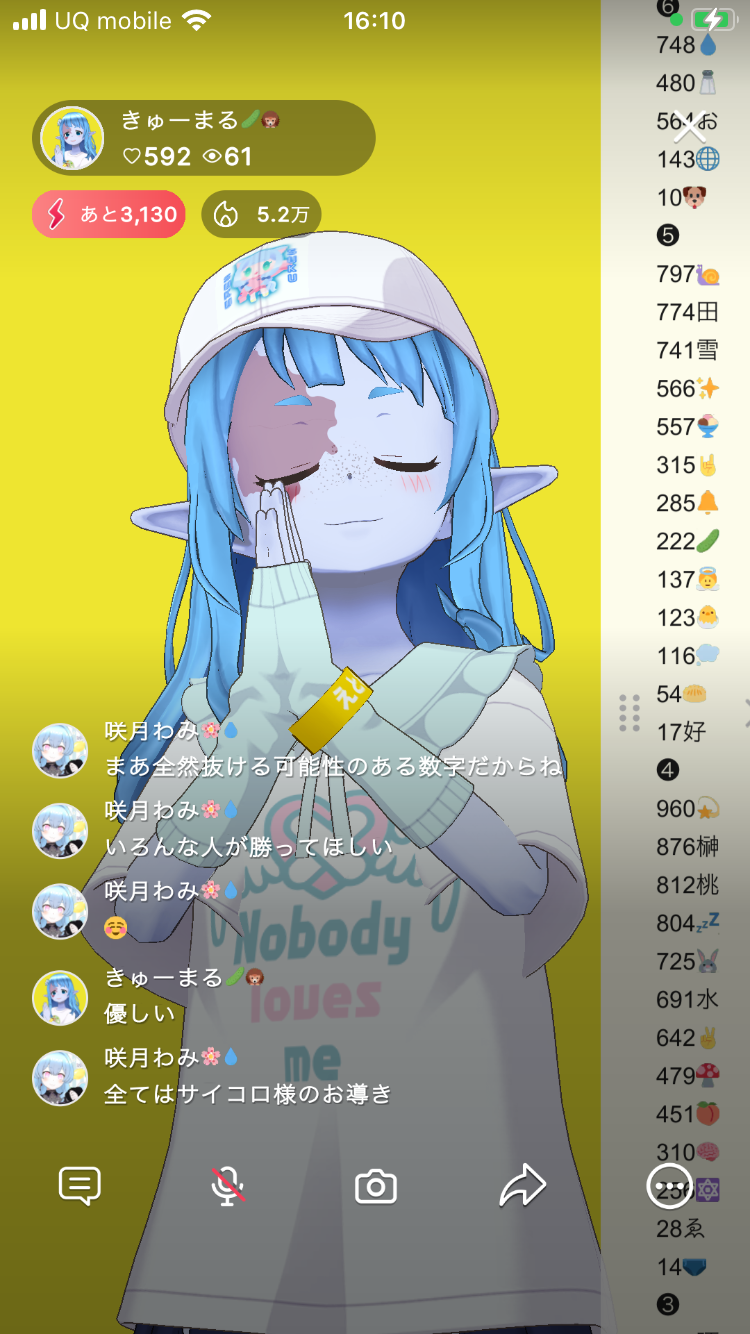Share this live stream
The height and width of the screenshot is (1334, 750).
coord(522,1186)
